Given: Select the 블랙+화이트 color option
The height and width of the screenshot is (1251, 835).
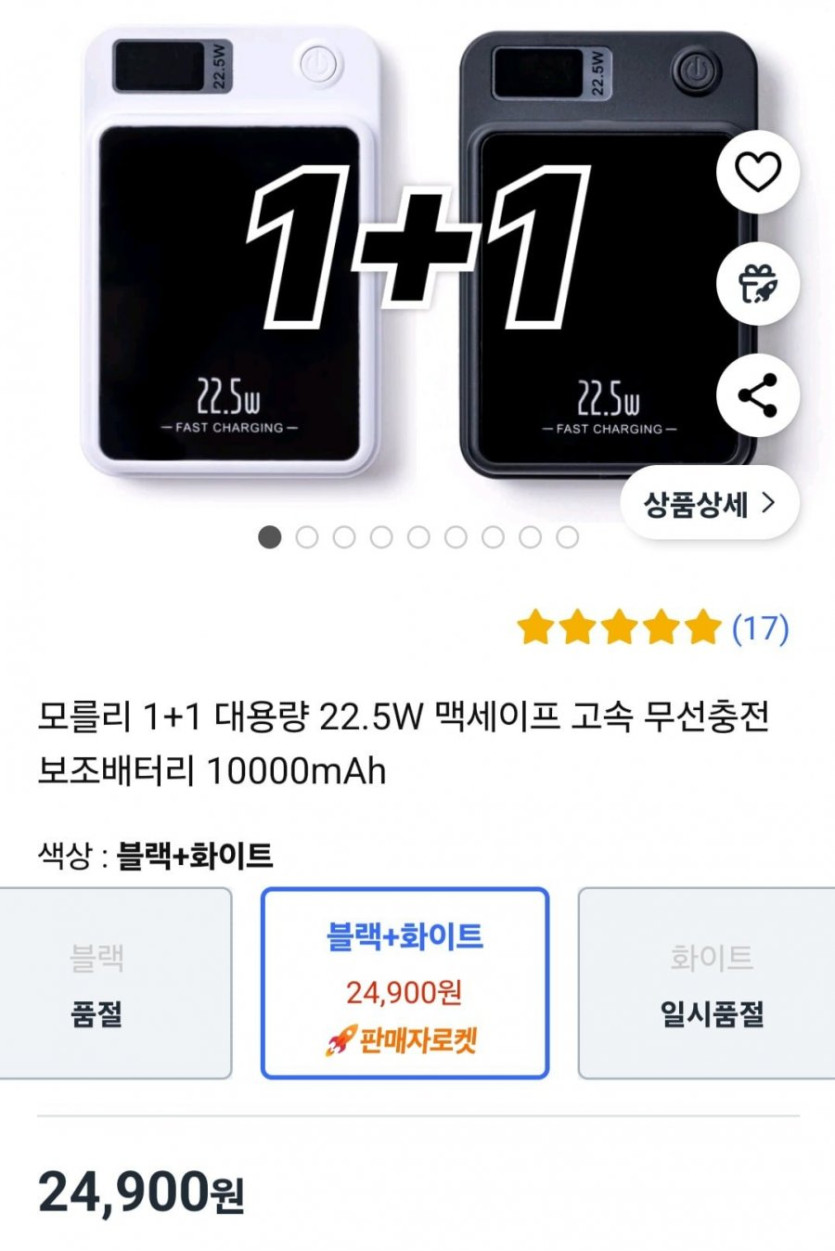Looking at the screenshot, I should tap(404, 983).
